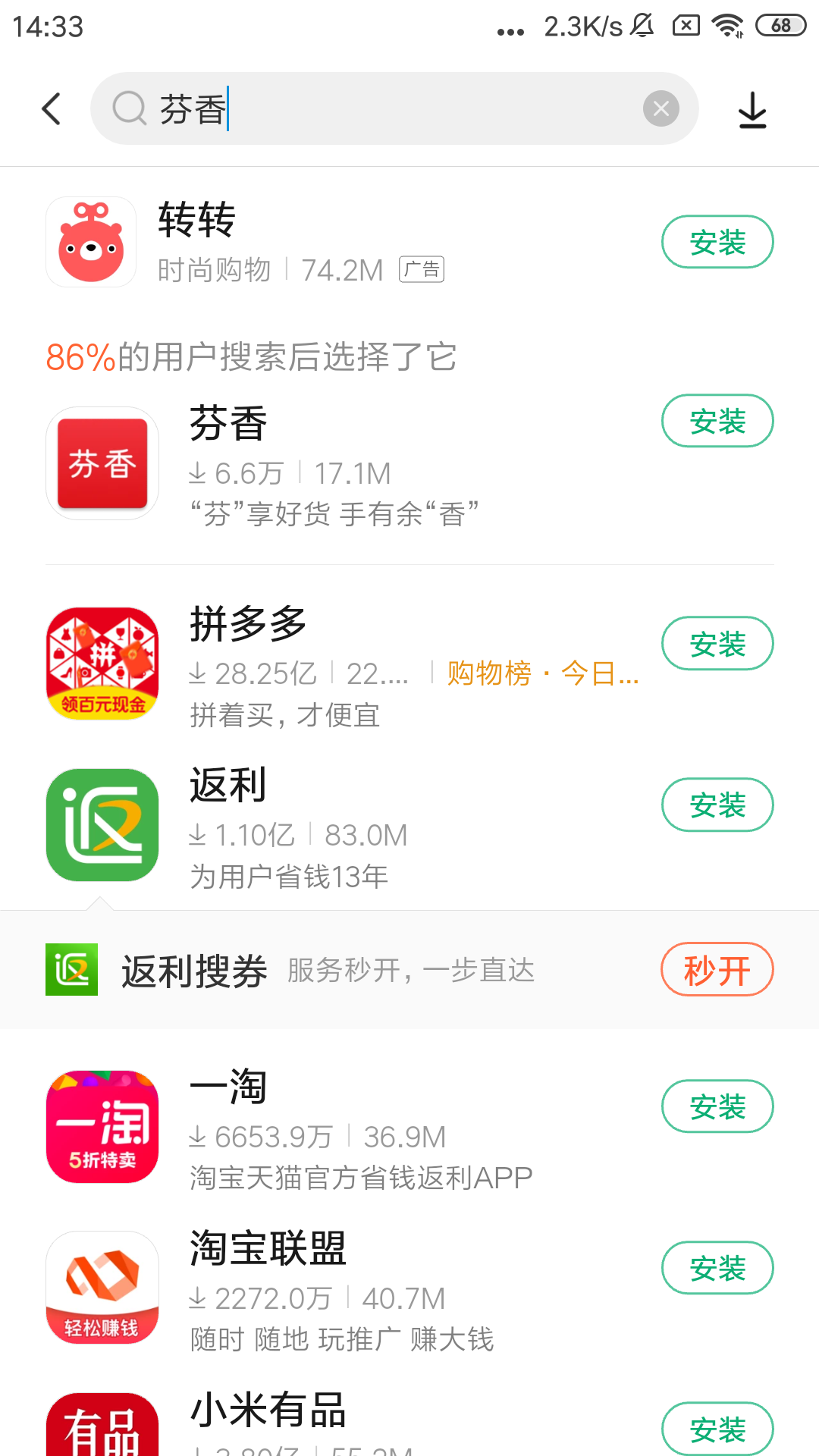Open the downloads manager icon
819x1456 pixels.
tap(752, 110)
